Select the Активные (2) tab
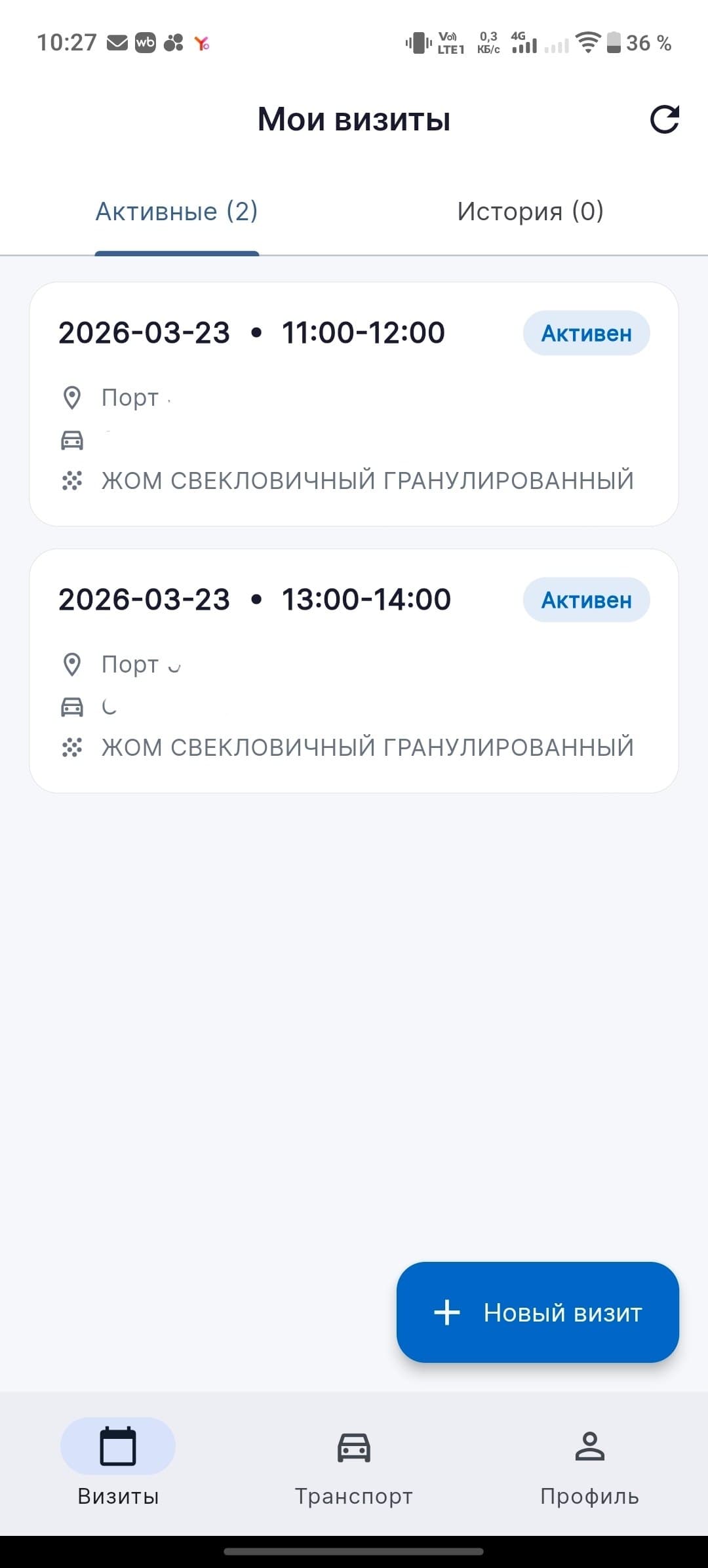Viewport: 708px width, 1568px height. click(176, 211)
